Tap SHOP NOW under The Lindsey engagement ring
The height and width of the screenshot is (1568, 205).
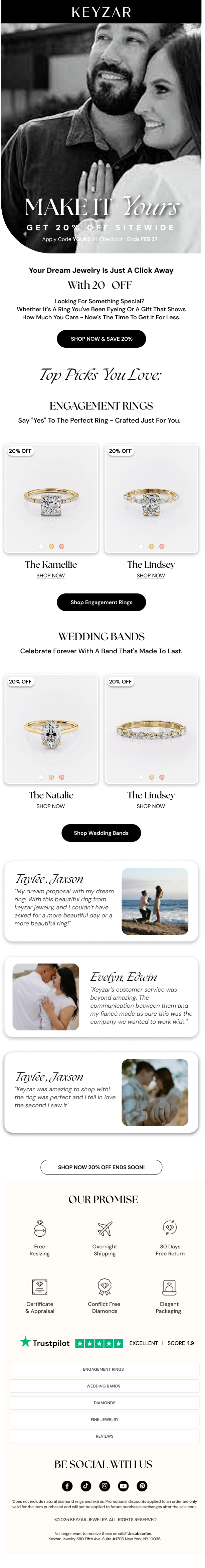(151, 575)
